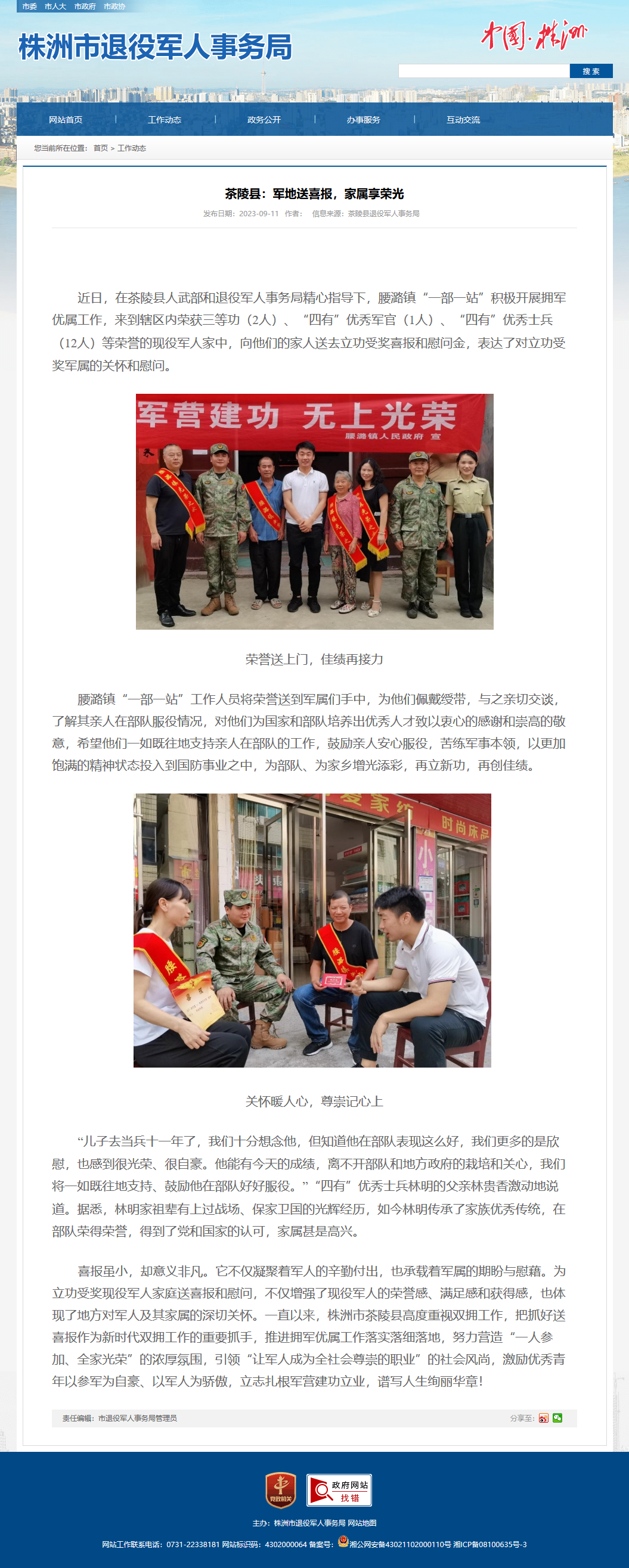Tap 工作动态 in the breadcrumb
This screenshot has width=629, height=1568.
point(132,148)
